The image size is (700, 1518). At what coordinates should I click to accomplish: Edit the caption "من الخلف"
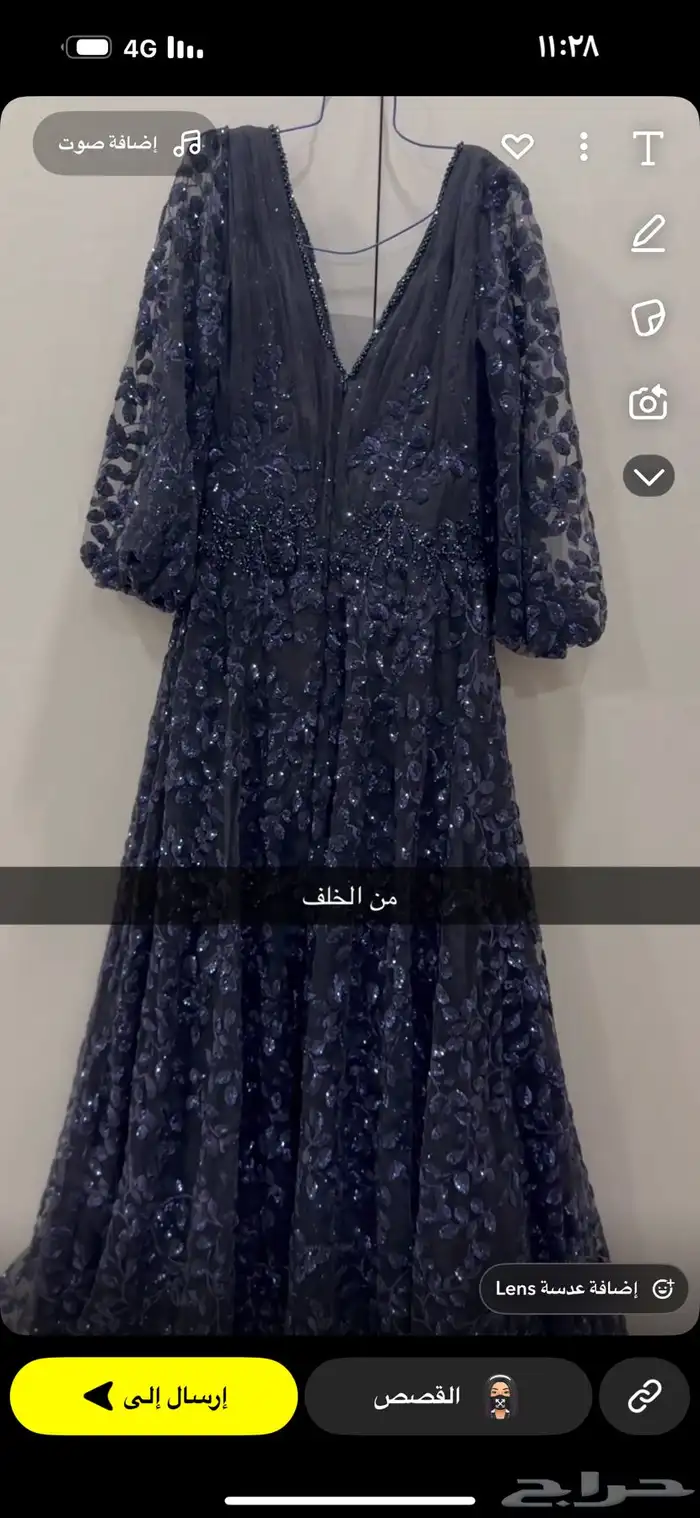pos(350,896)
